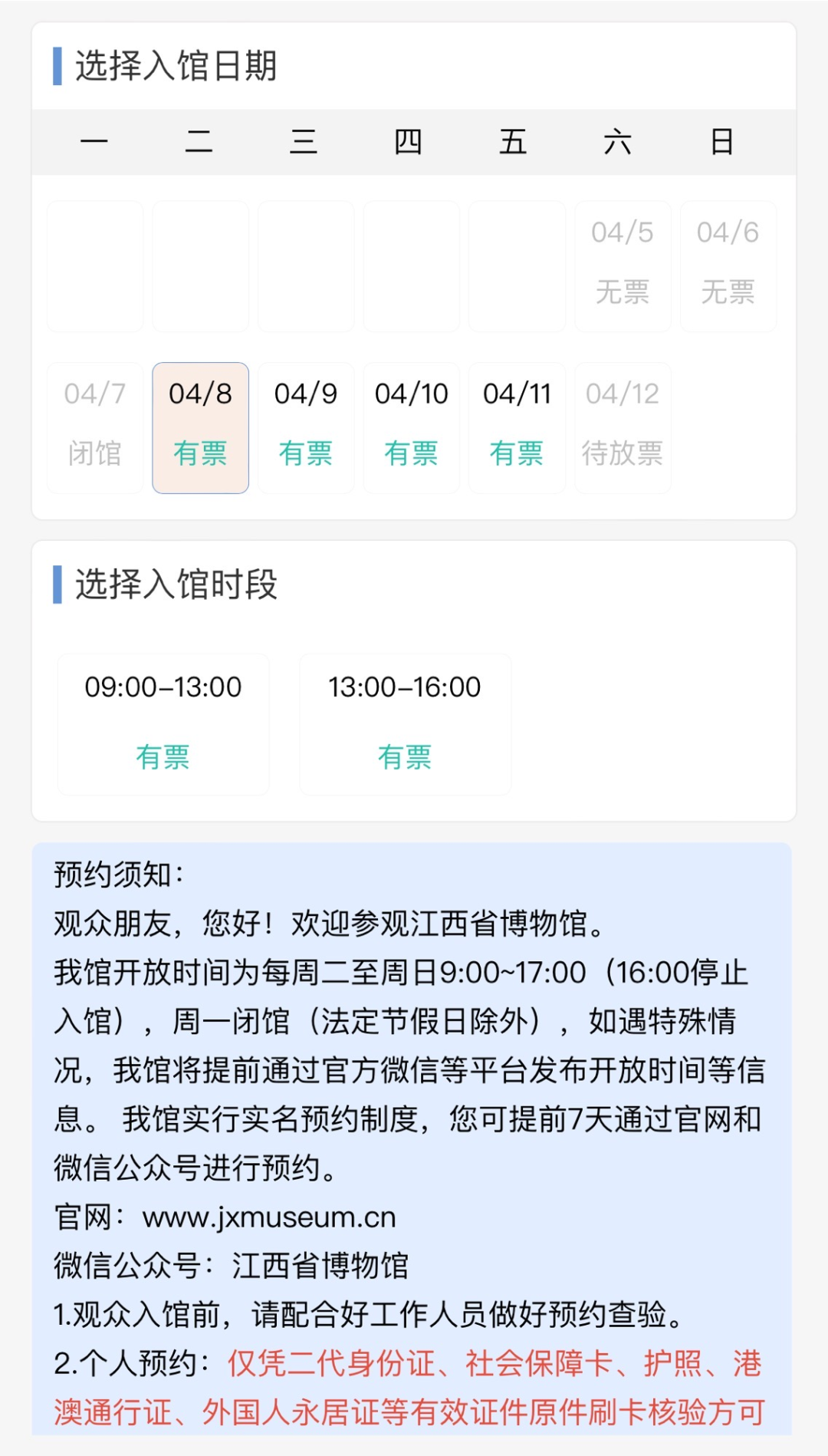Tap the 04/5 sold-out date
828x1456 pixels.
point(623,266)
